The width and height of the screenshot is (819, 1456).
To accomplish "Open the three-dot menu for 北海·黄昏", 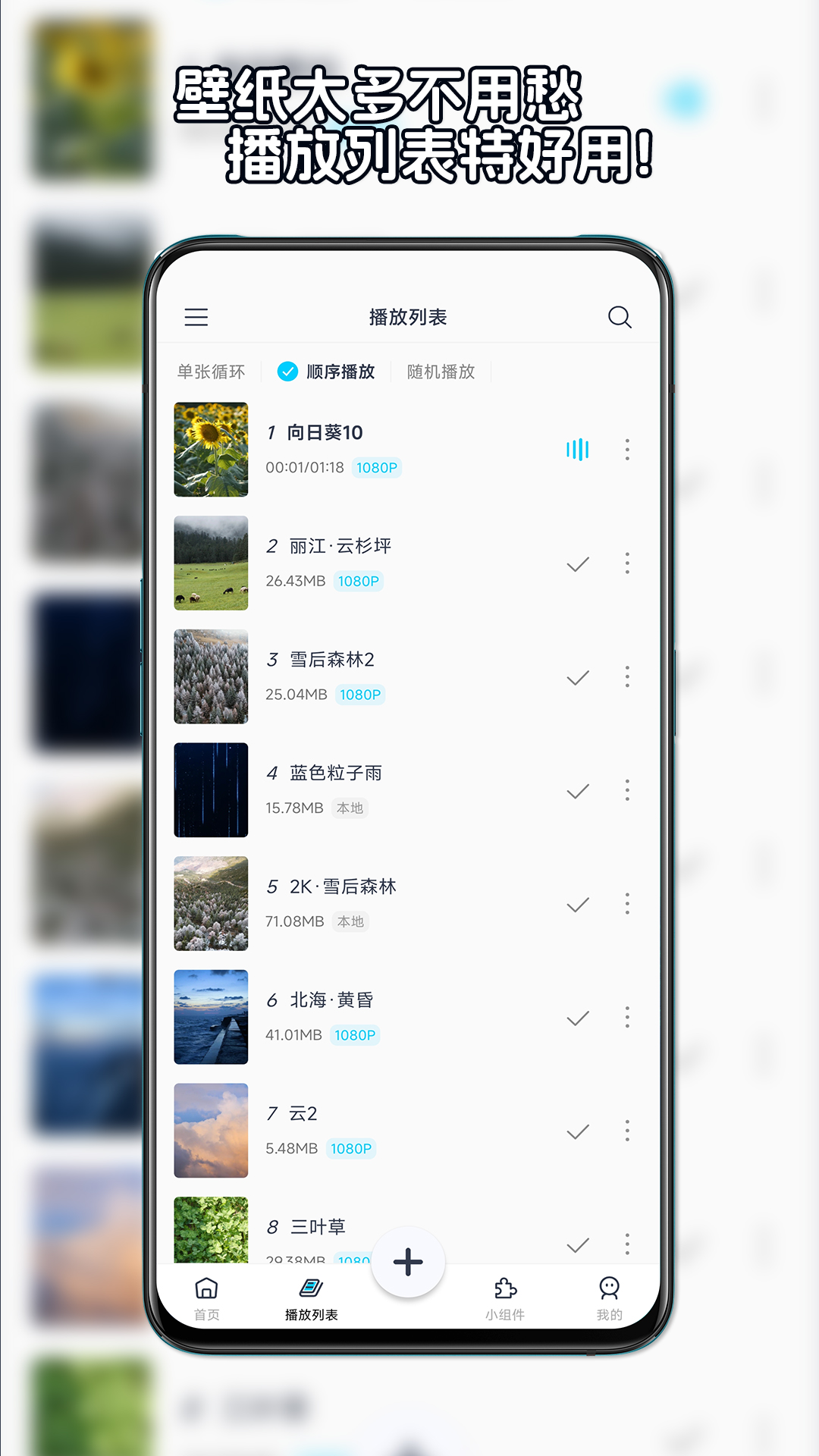I will tap(627, 1018).
